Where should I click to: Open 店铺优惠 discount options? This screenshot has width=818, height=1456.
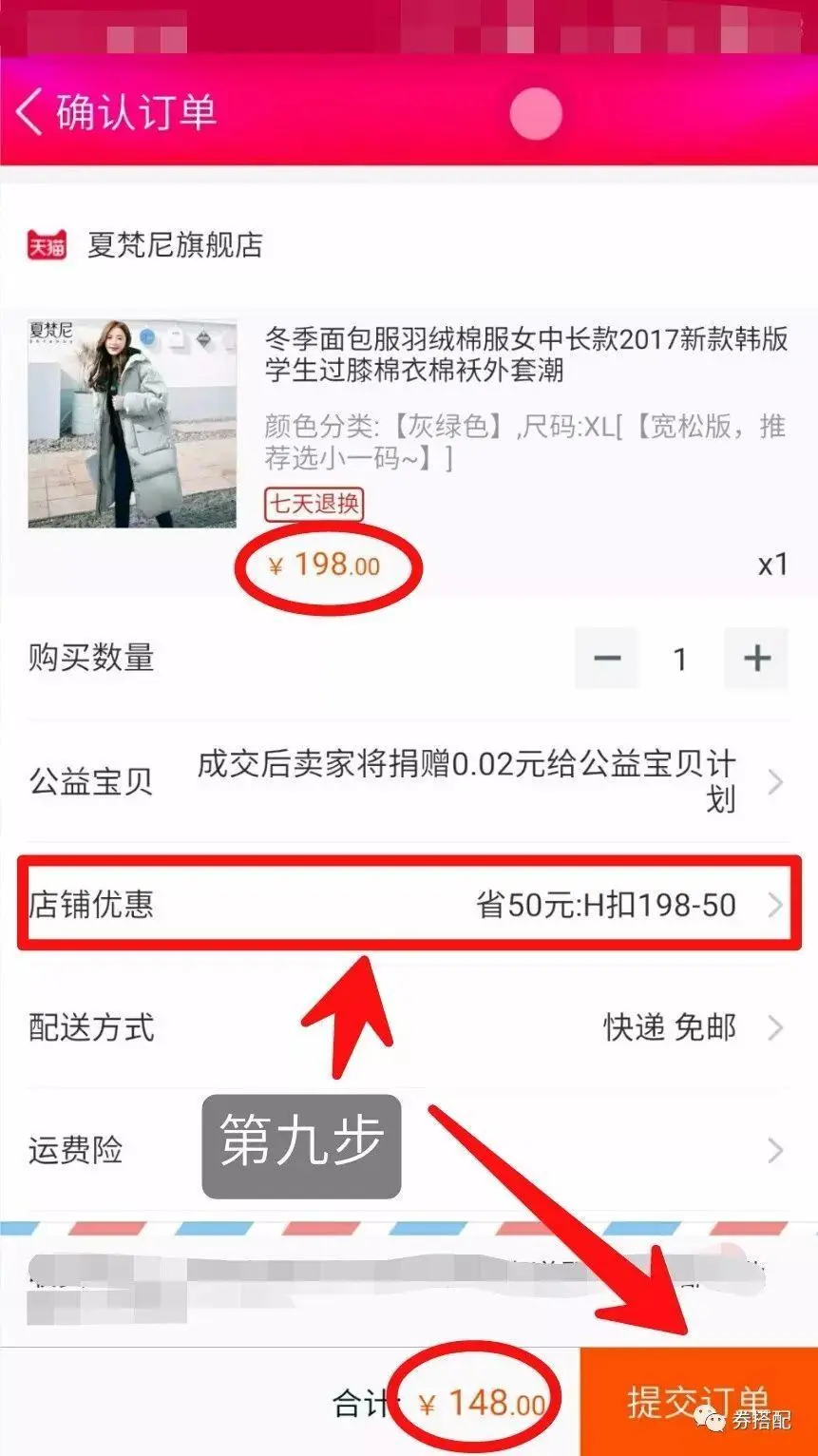tap(409, 905)
